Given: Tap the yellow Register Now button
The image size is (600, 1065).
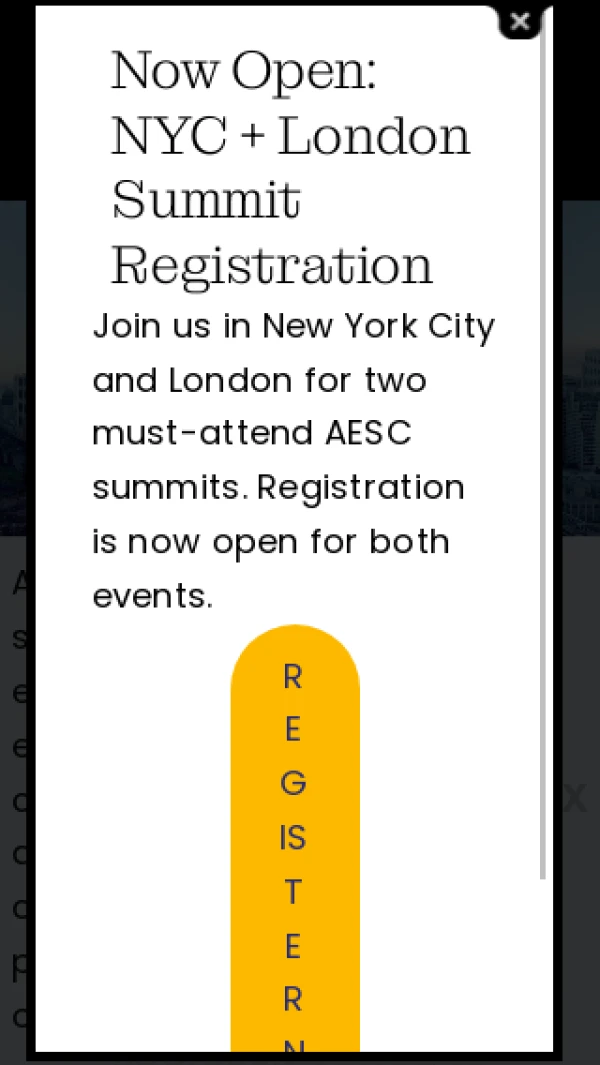Looking at the screenshot, I should click(294, 840).
